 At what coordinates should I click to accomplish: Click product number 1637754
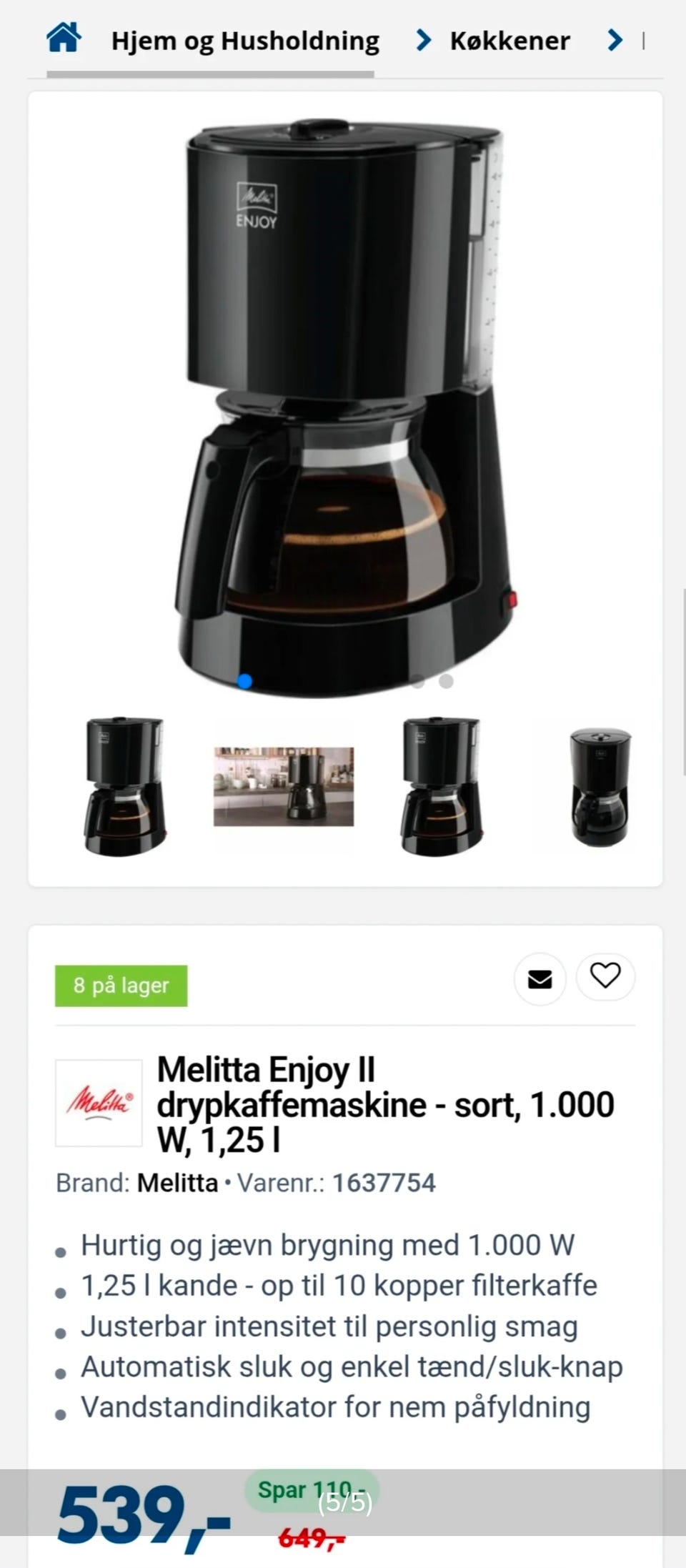pos(383,1183)
